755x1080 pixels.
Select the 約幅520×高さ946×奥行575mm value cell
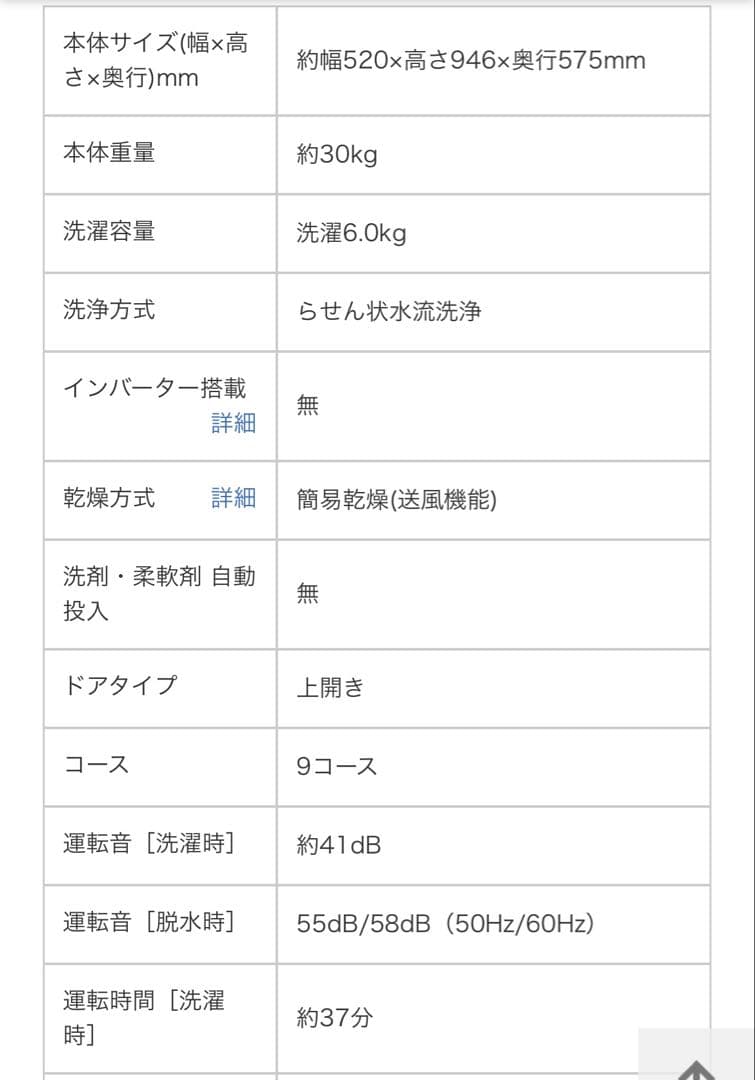[470, 60]
